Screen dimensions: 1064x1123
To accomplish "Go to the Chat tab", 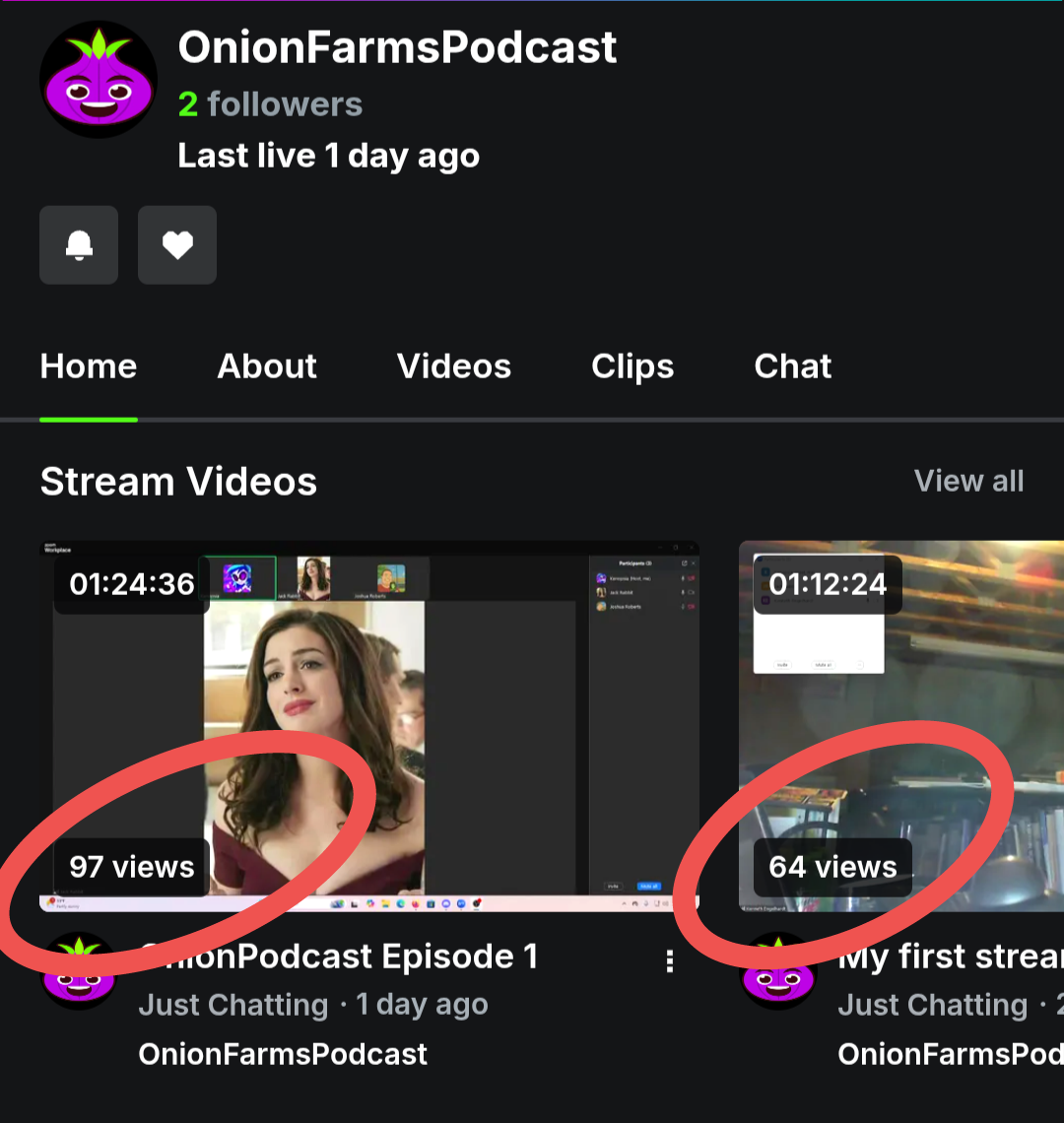I will click(793, 366).
